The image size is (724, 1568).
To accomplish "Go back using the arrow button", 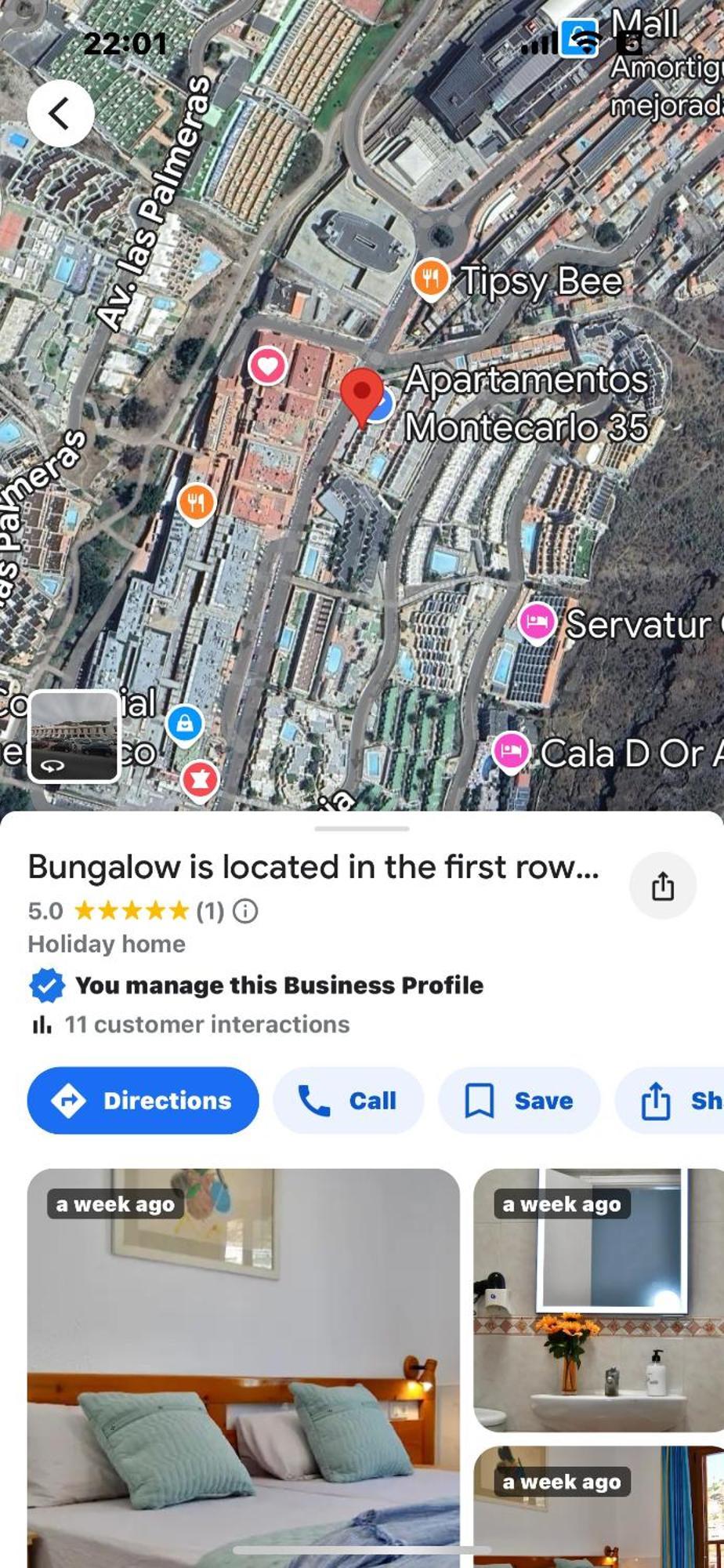I will (x=60, y=114).
